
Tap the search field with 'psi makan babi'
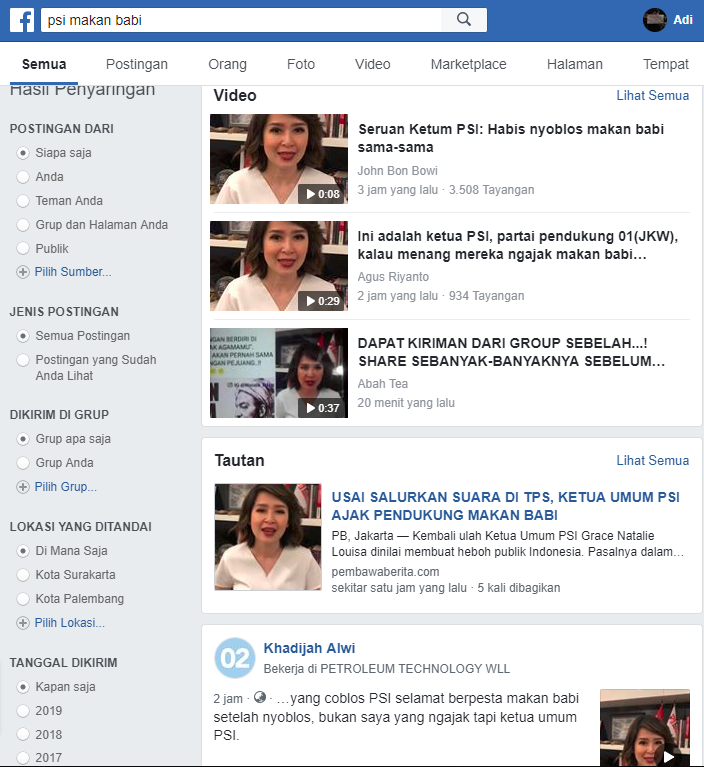(240, 19)
